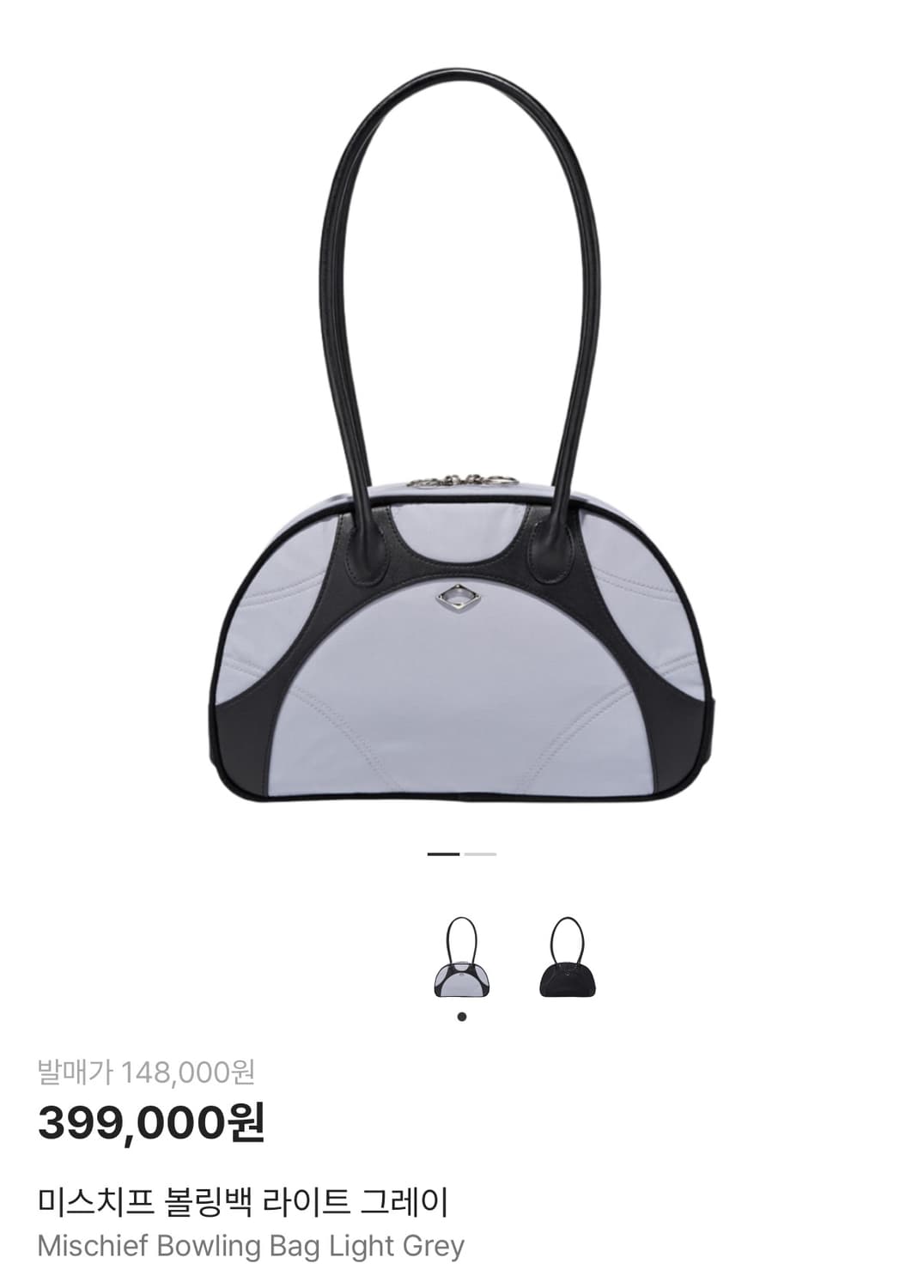
Task: Advance to the second image via the grey indicator bar
Action: [479, 853]
